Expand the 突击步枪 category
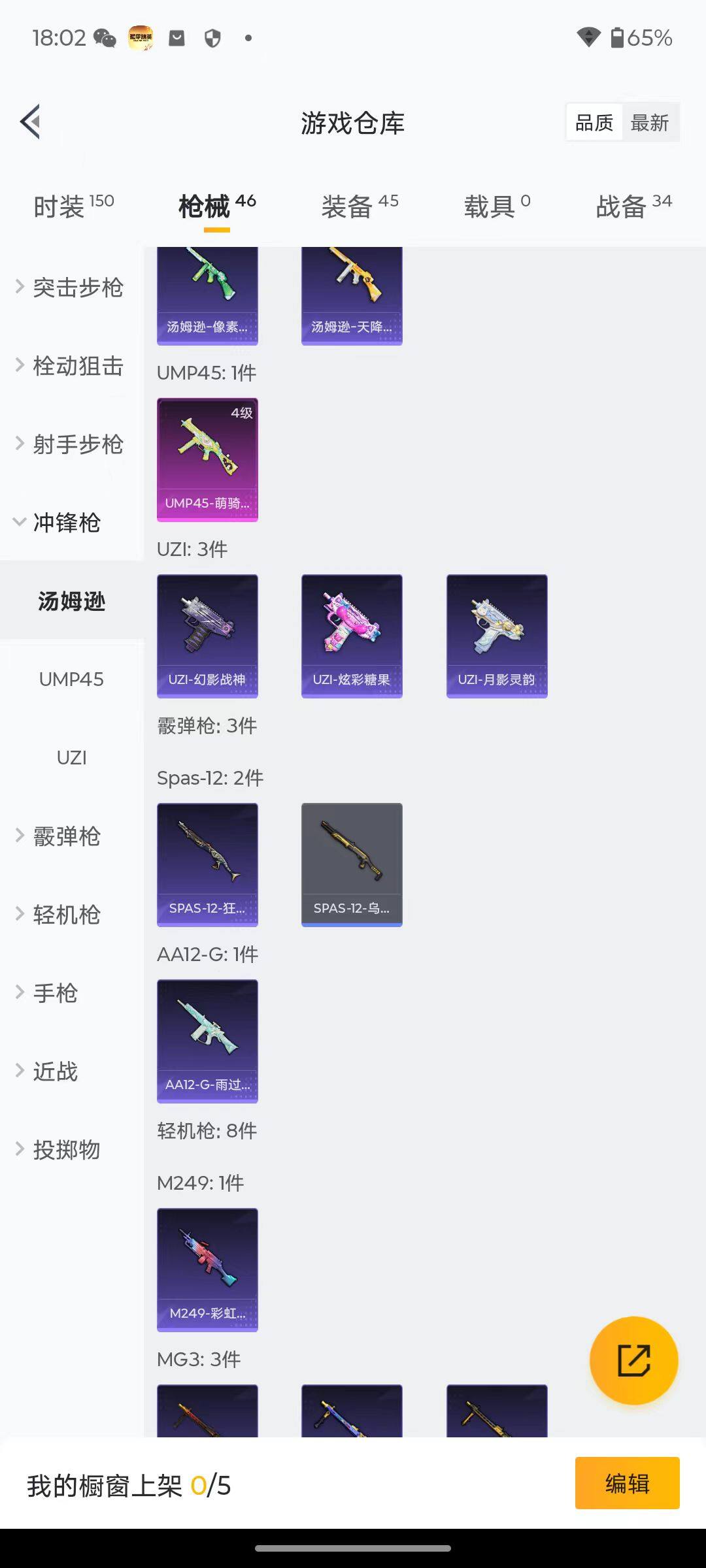Viewport: 706px width, 1568px height. (71, 287)
